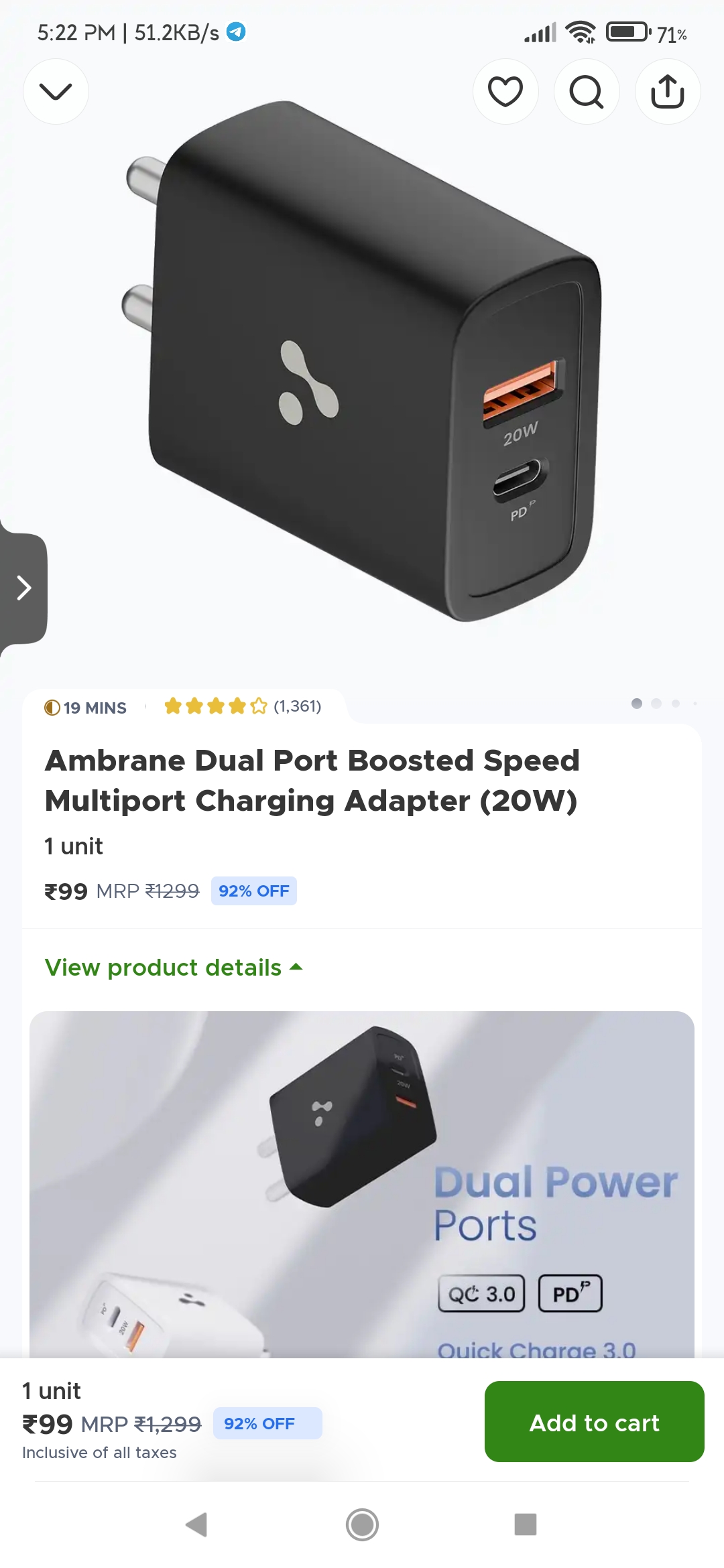Open the search icon
Screen dimensions: 724x1568
click(587, 91)
